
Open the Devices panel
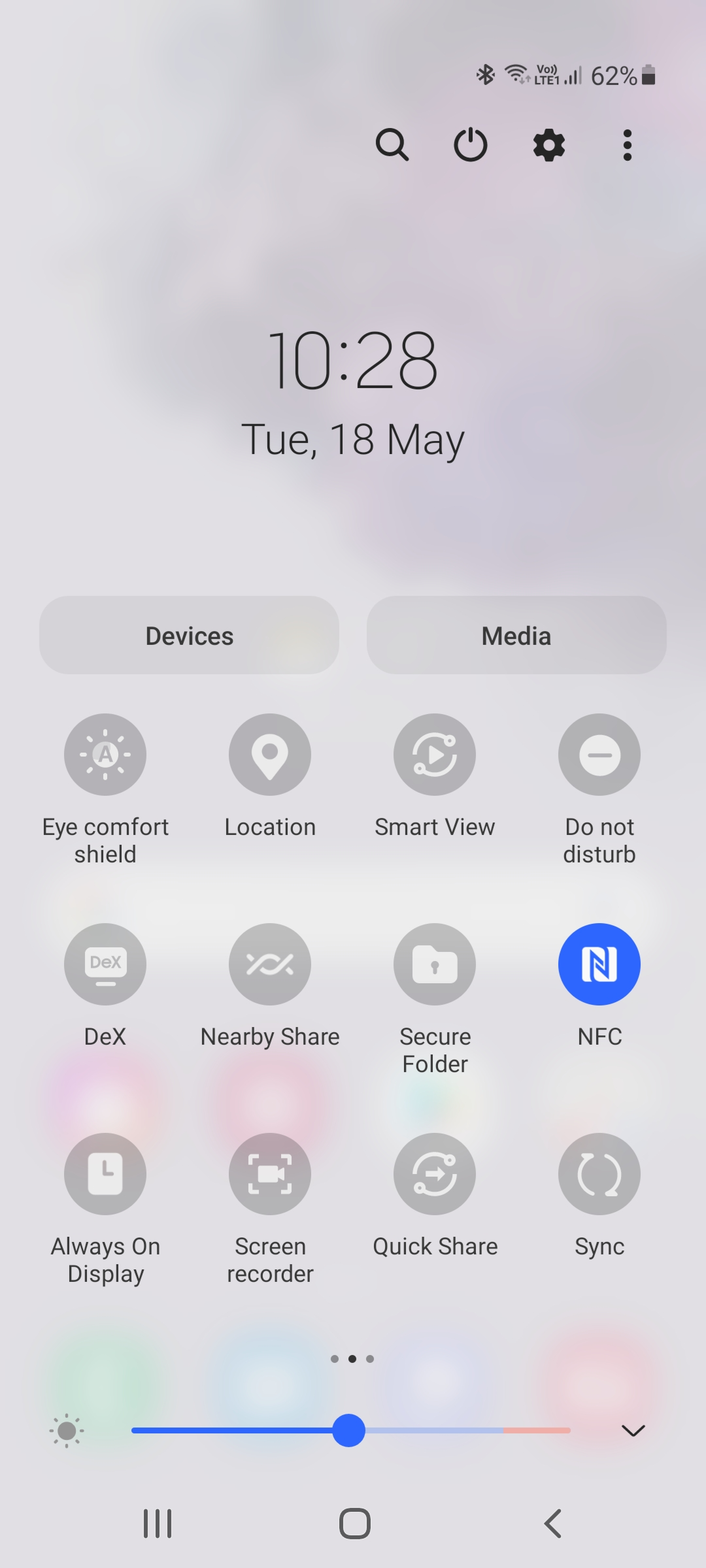pyautogui.click(x=189, y=635)
